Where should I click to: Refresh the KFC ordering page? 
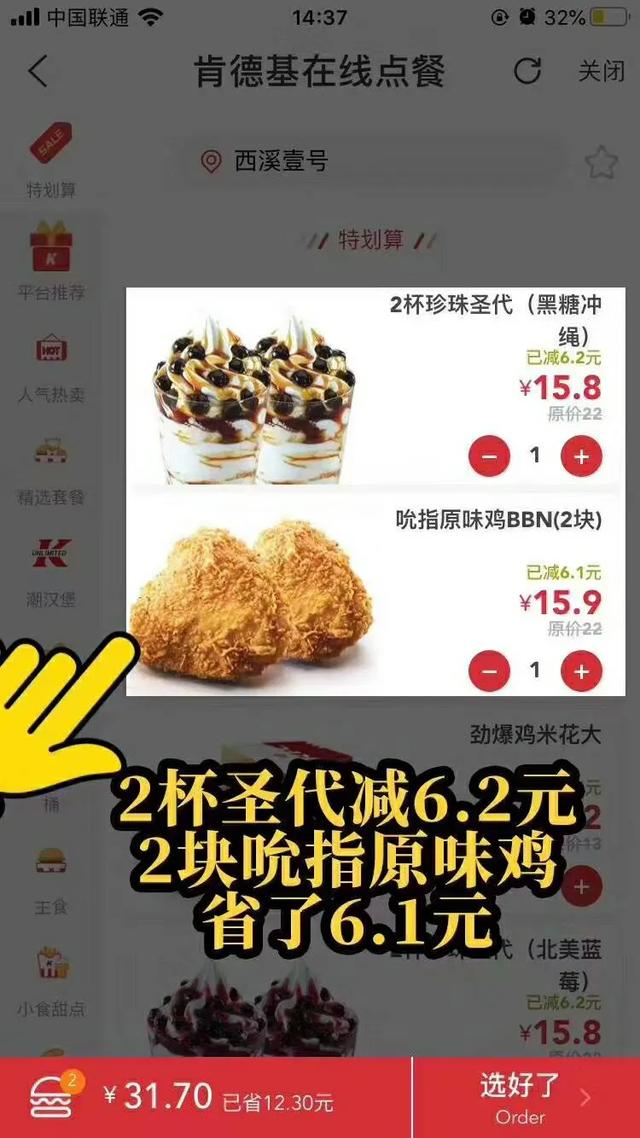(527, 71)
